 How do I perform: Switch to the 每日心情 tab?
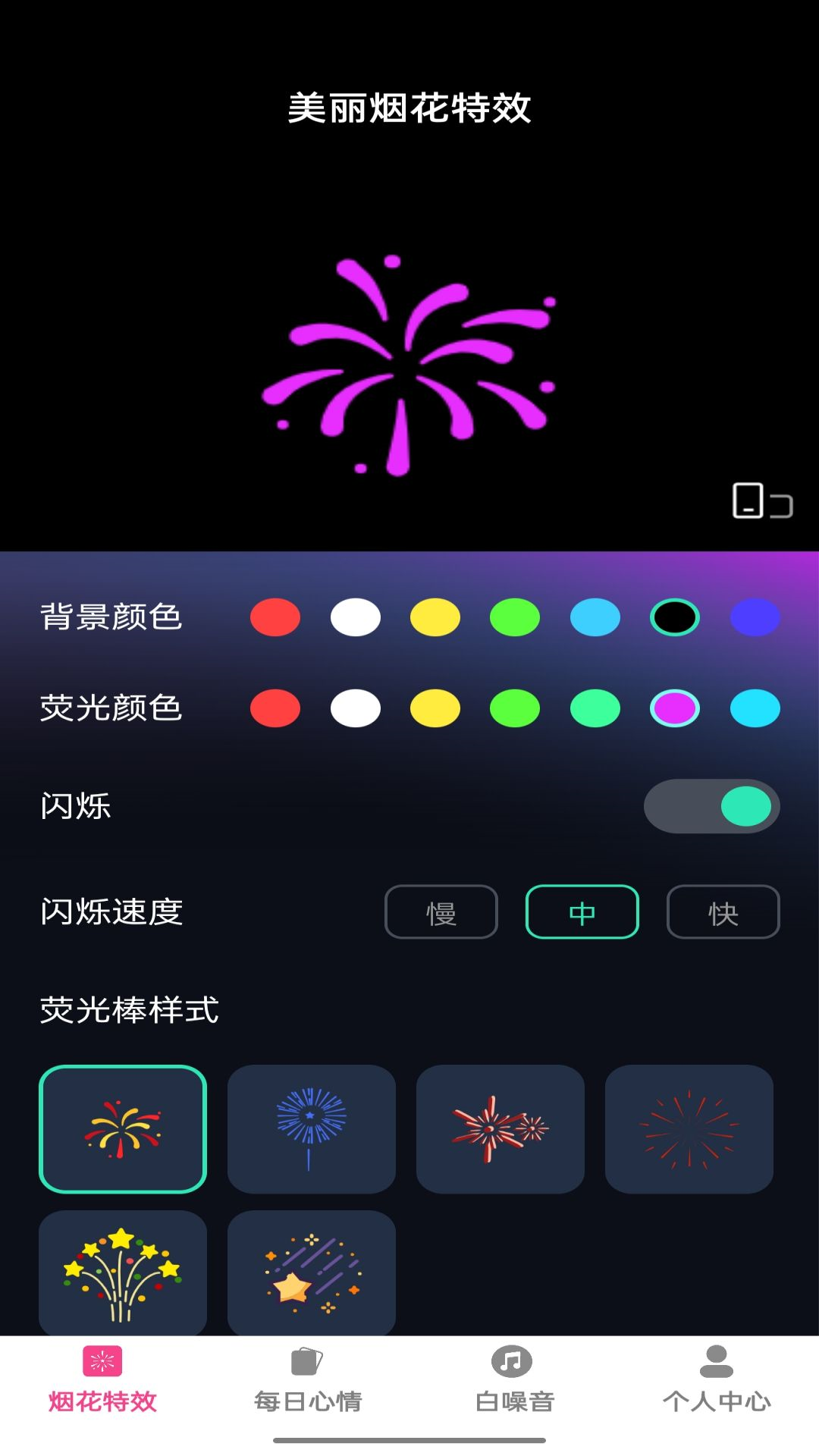(308, 1380)
